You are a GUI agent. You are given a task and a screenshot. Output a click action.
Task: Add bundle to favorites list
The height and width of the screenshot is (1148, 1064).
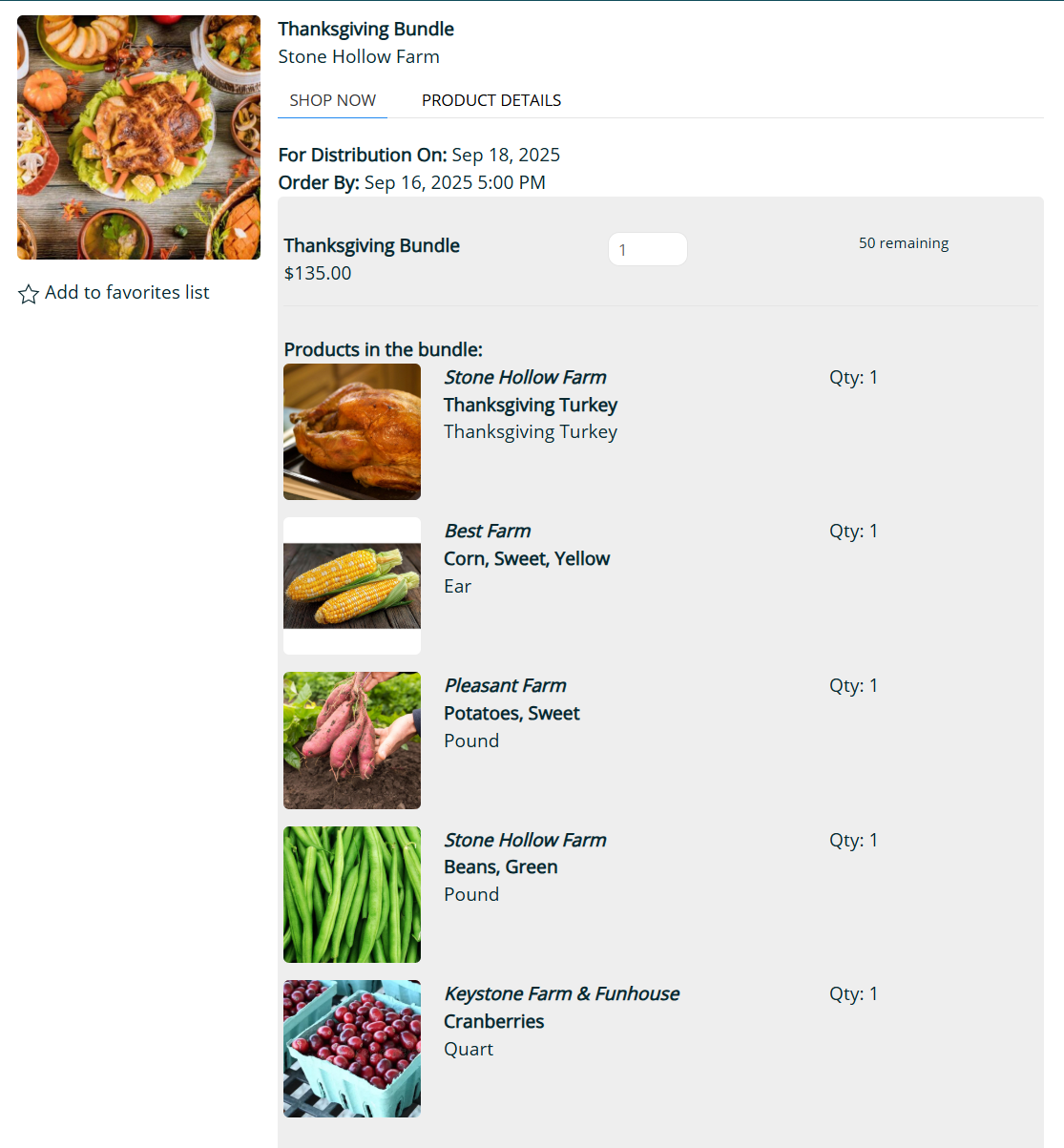coord(115,293)
